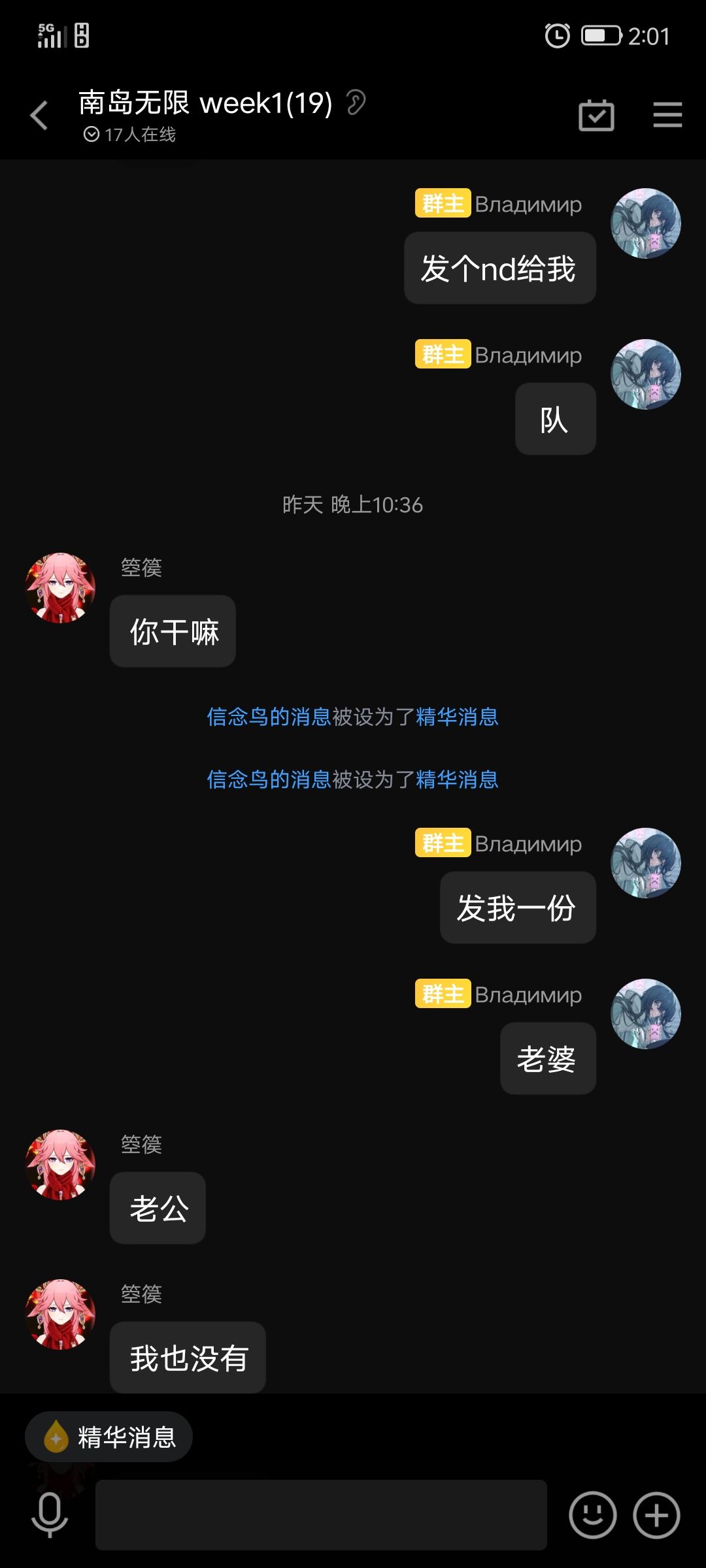
Task: Open the emoji picker
Action: 592,1514
